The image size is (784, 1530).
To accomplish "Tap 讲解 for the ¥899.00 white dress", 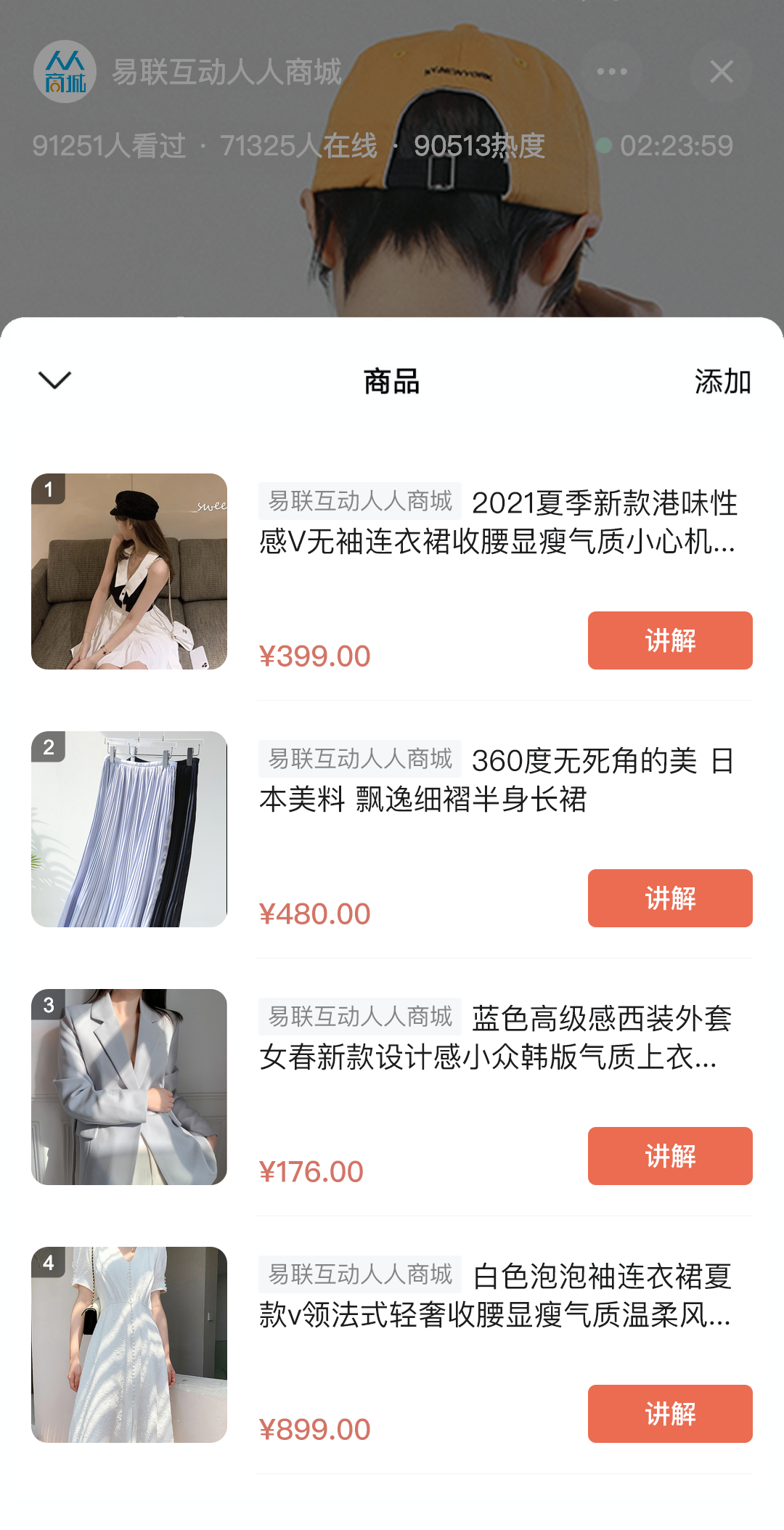I will [669, 1414].
